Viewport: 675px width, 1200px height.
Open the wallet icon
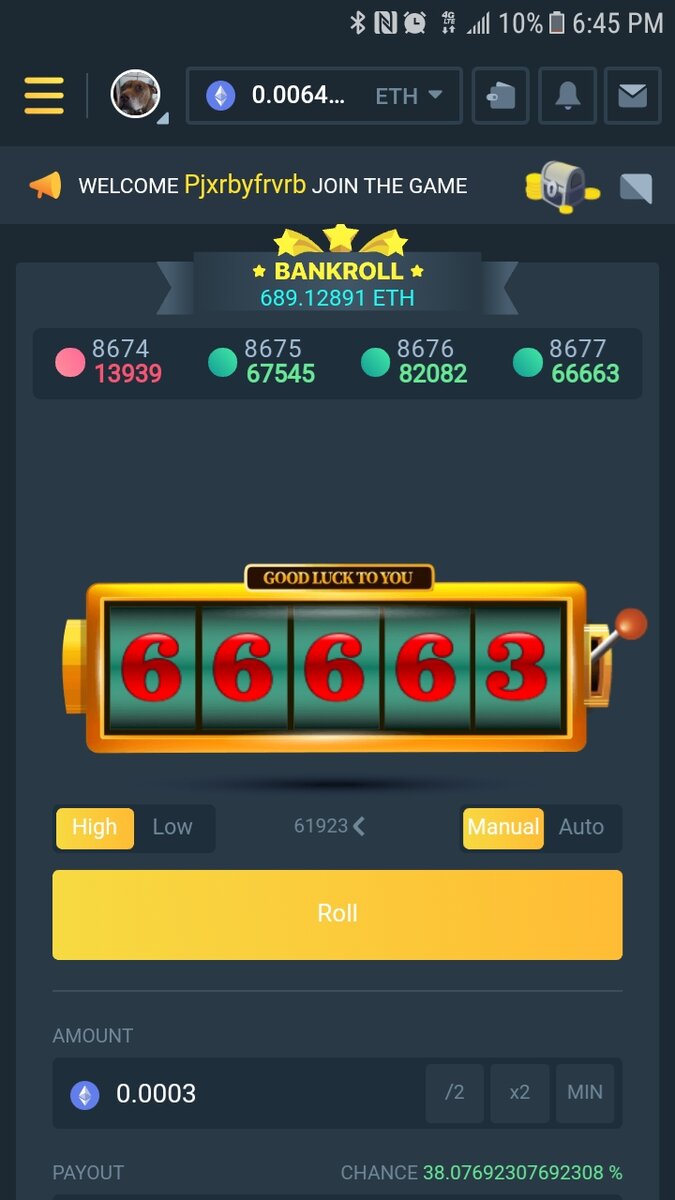coord(500,96)
